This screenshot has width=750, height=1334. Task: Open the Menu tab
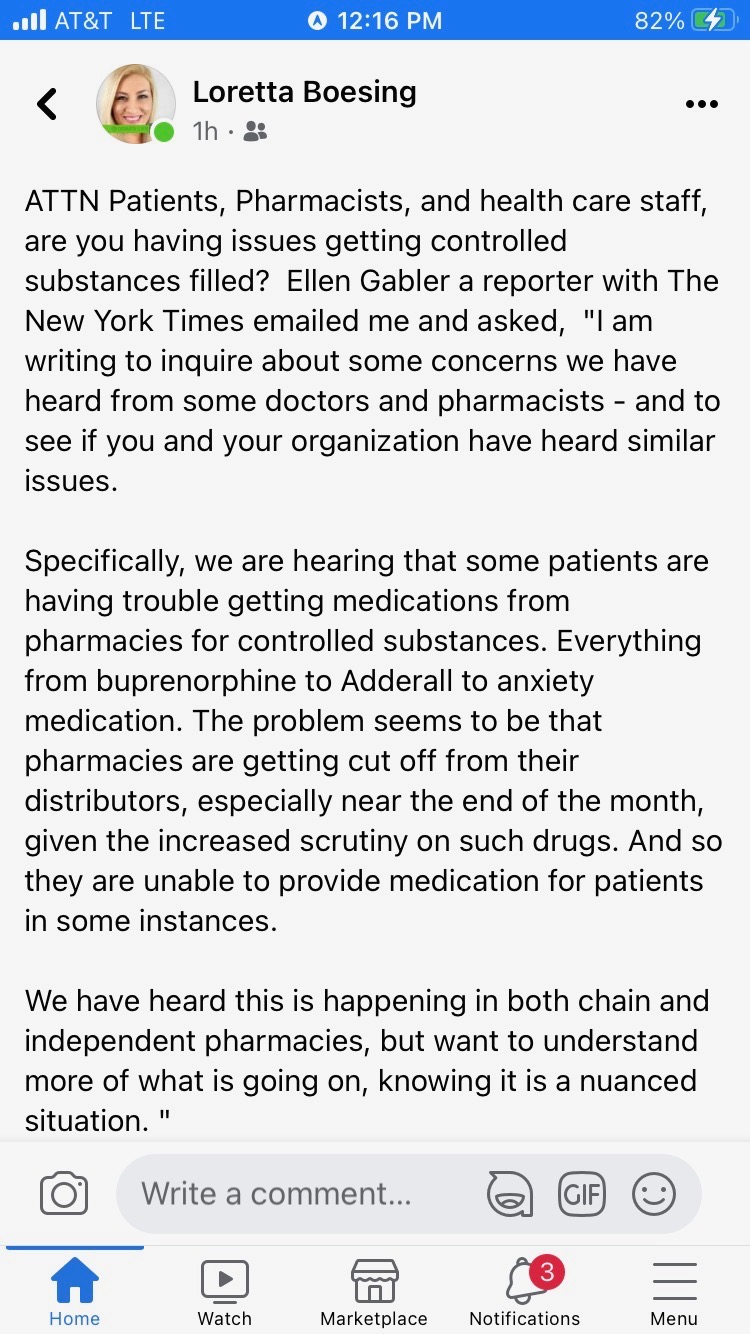(x=675, y=1291)
